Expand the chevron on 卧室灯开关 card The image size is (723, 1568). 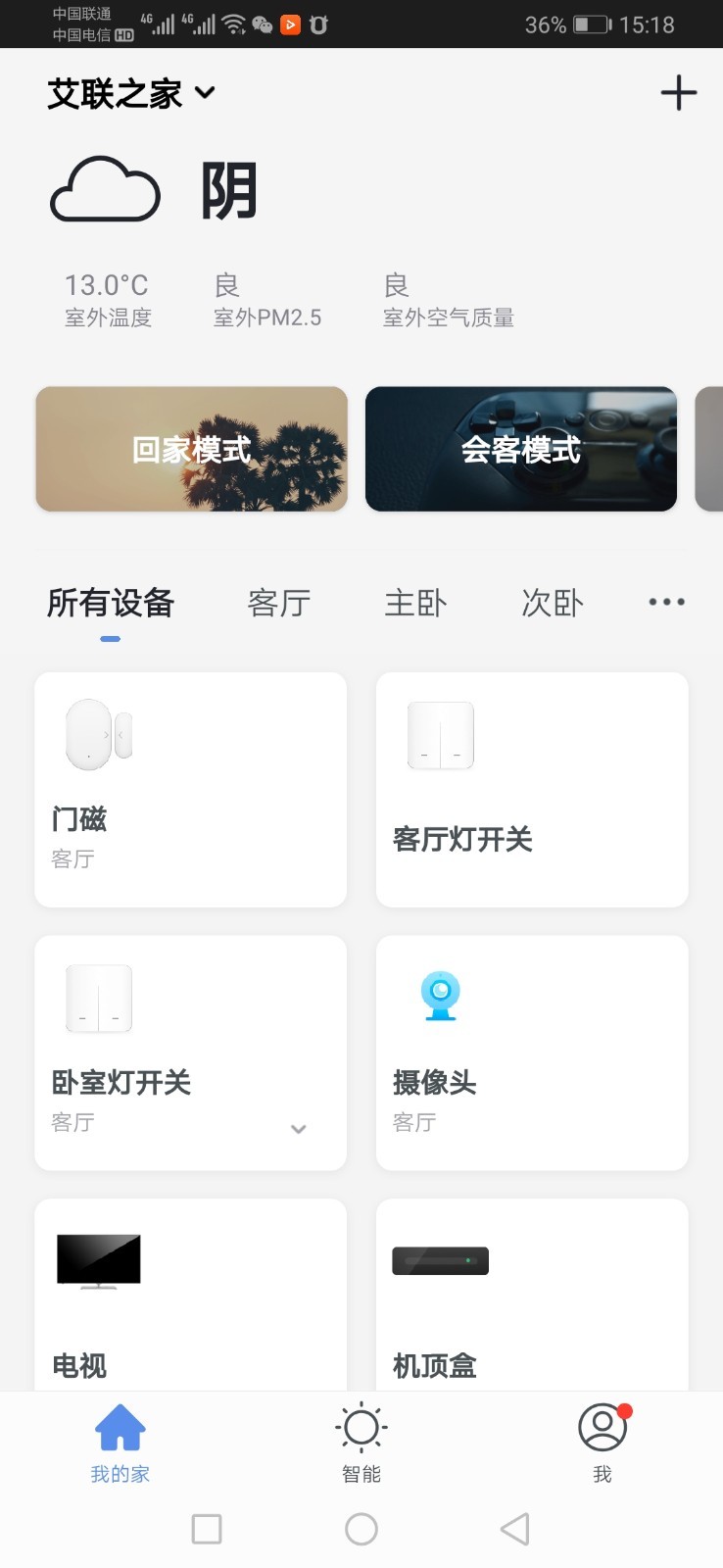point(299,1129)
